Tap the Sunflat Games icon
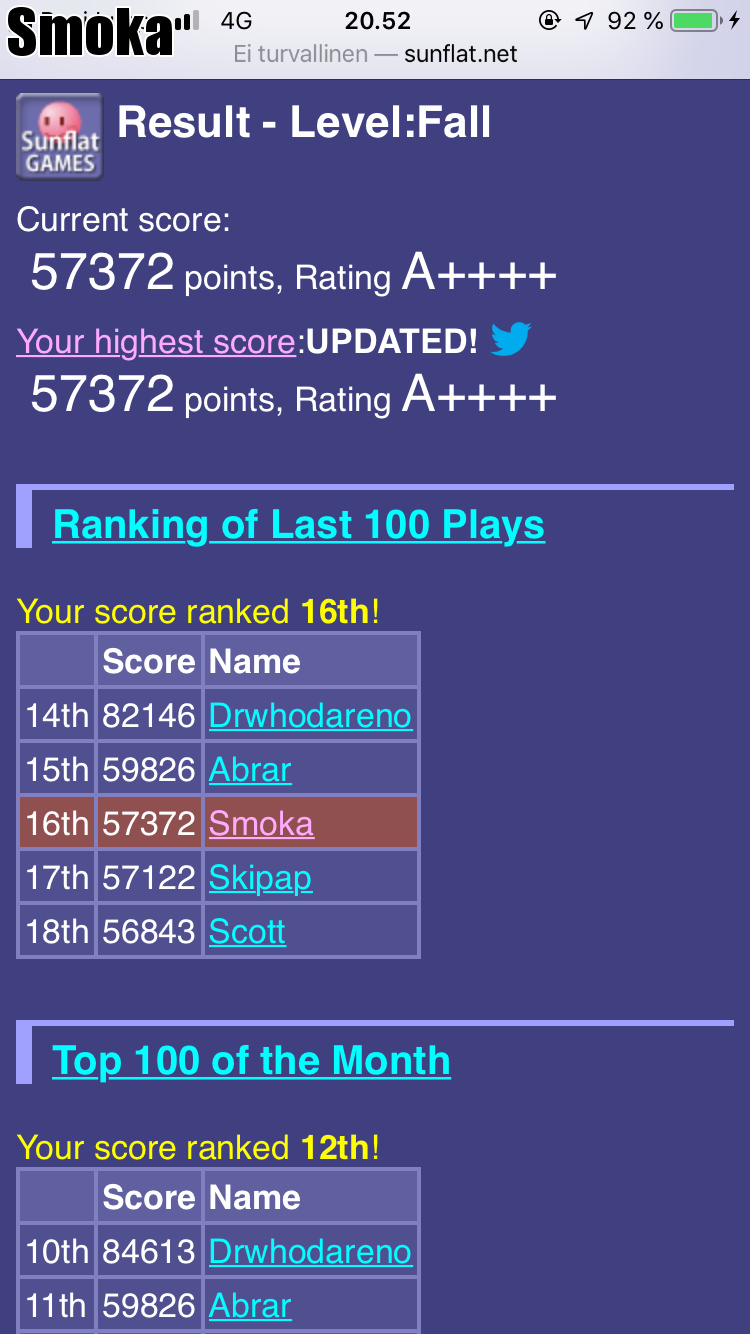Viewport: 750px width, 1334px height. (60, 136)
